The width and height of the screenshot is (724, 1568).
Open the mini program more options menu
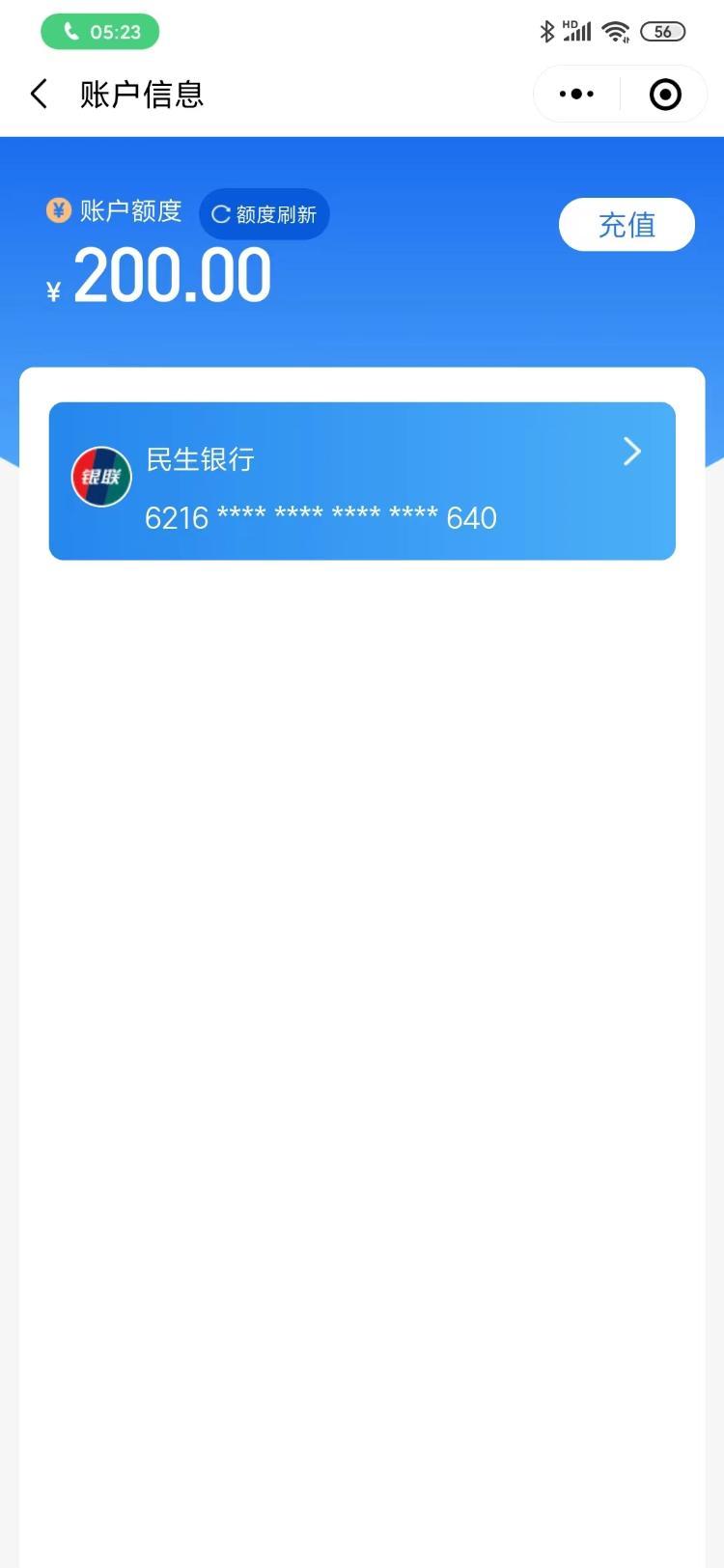[x=576, y=94]
